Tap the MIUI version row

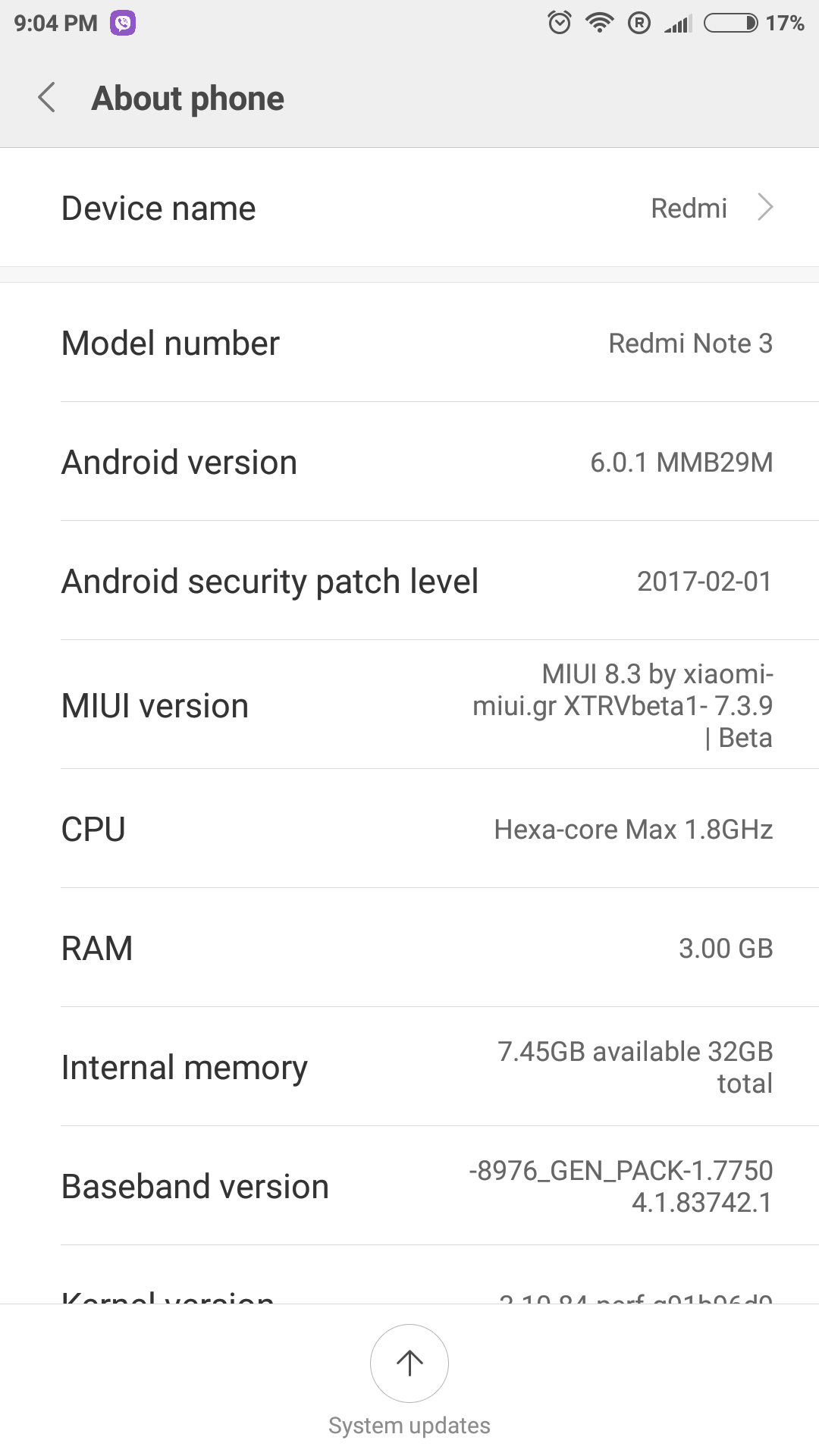[x=409, y=705]
